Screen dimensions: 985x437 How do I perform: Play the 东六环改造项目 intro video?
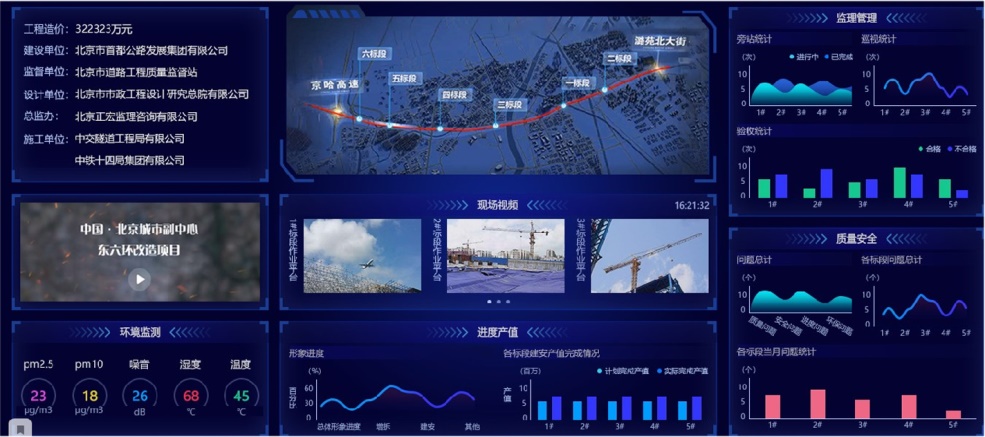tap(139, 280)
